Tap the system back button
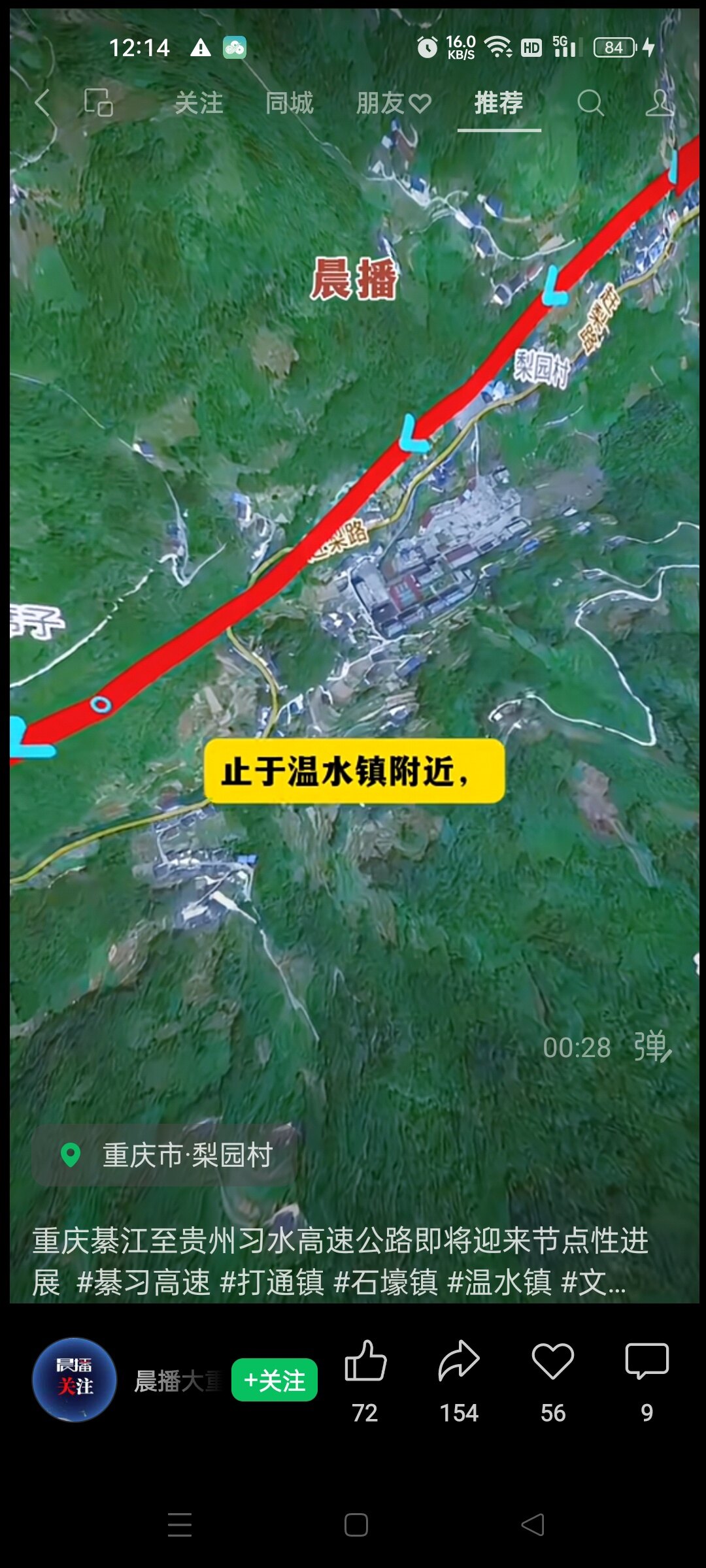The image size is (706, 1568). [x=532, y=1525]
